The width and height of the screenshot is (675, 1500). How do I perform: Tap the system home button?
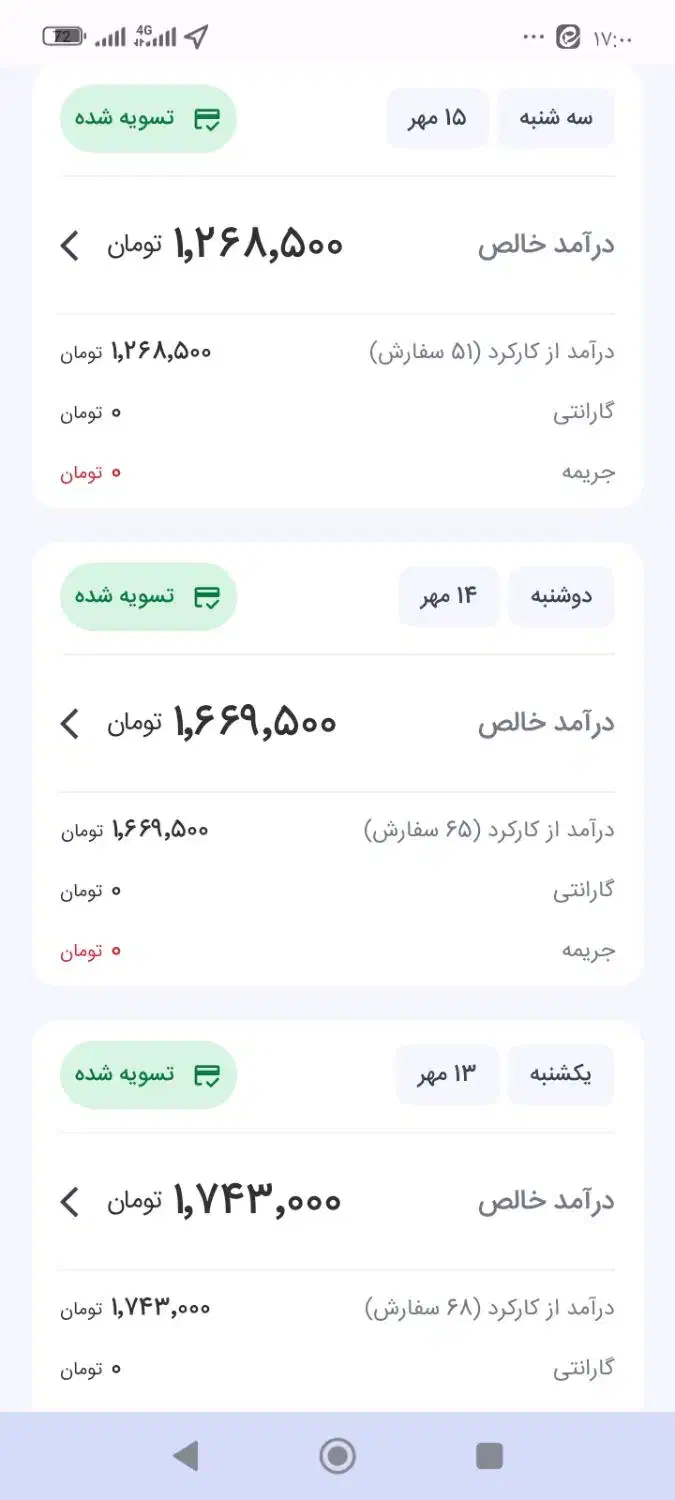pyautogui.click(x=338, y=1456)
